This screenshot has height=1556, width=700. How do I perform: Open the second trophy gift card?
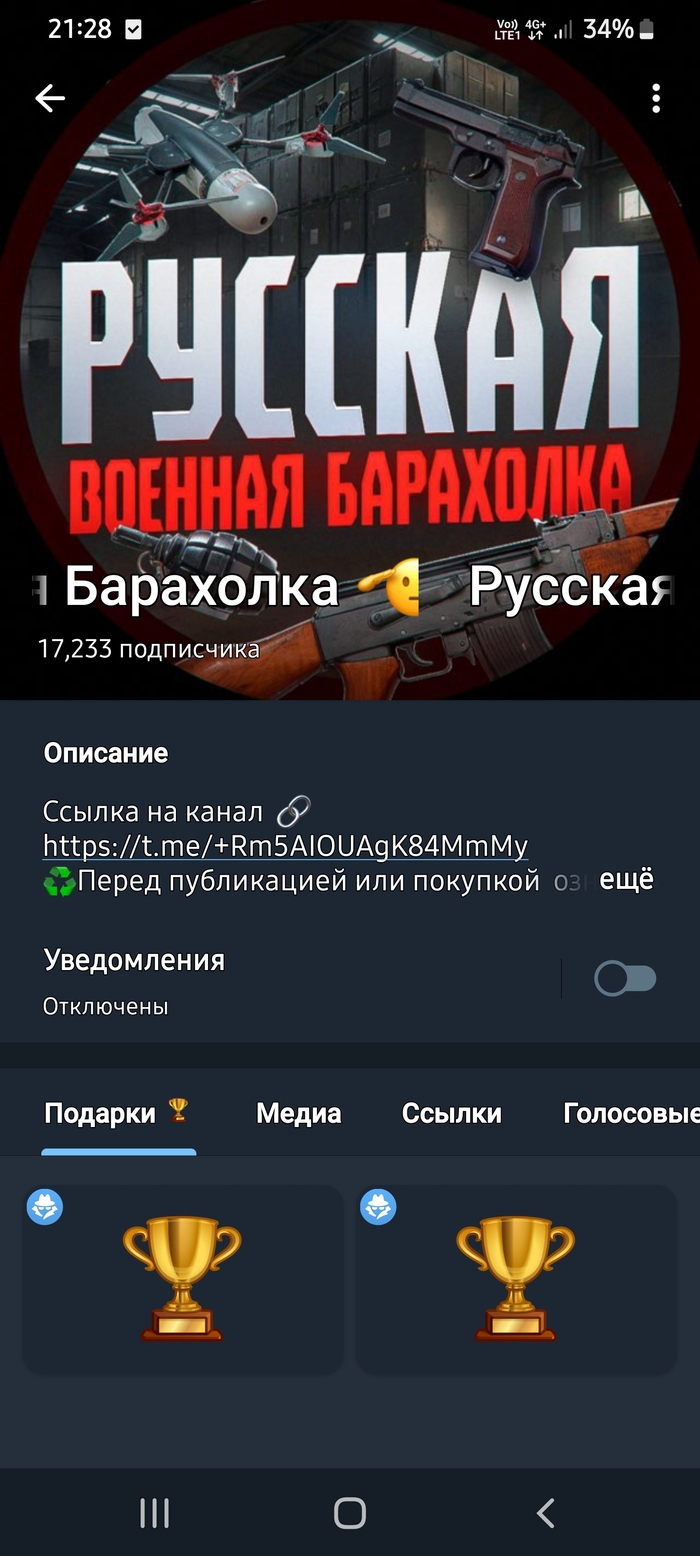(516, 1278)
